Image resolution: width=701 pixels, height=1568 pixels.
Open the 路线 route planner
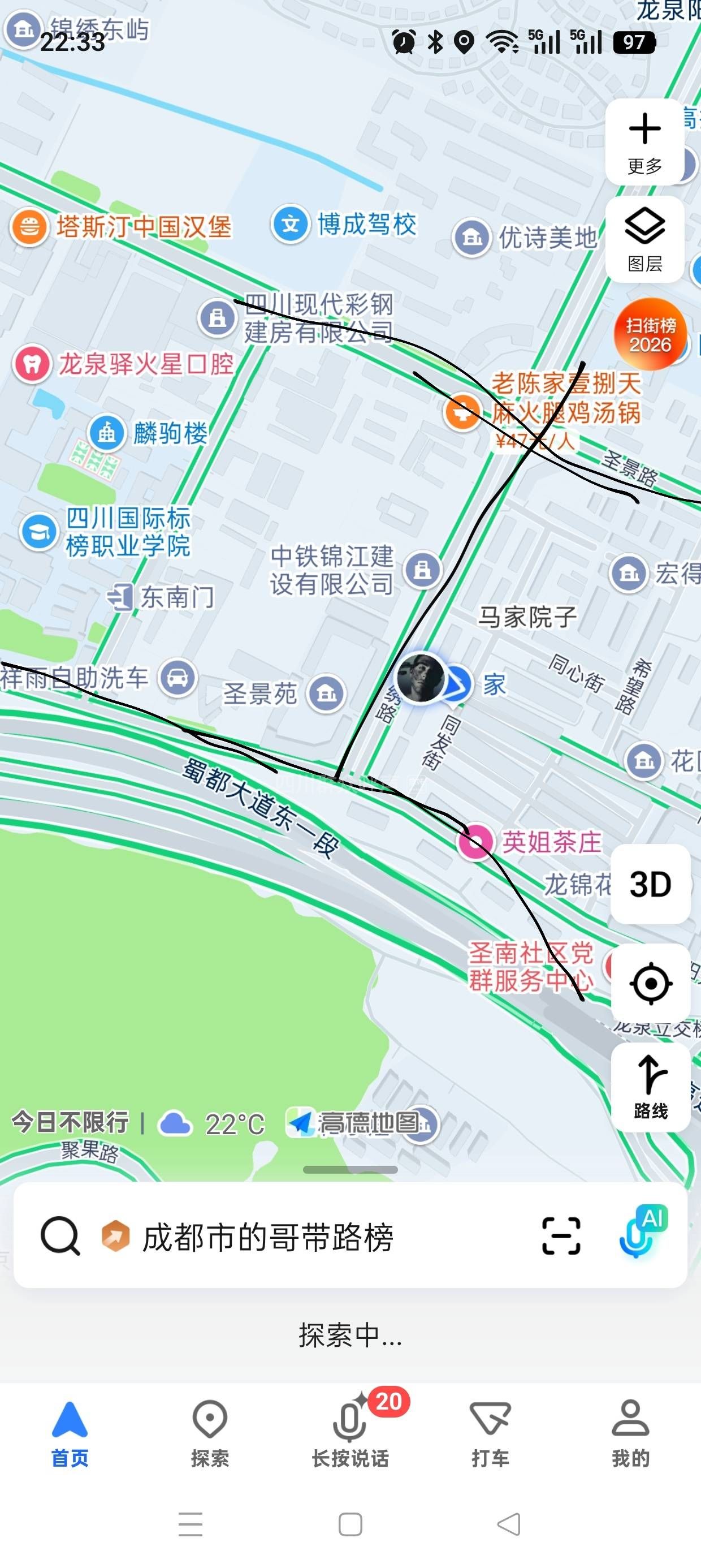pyautogui.click(x=651, y=1087)
